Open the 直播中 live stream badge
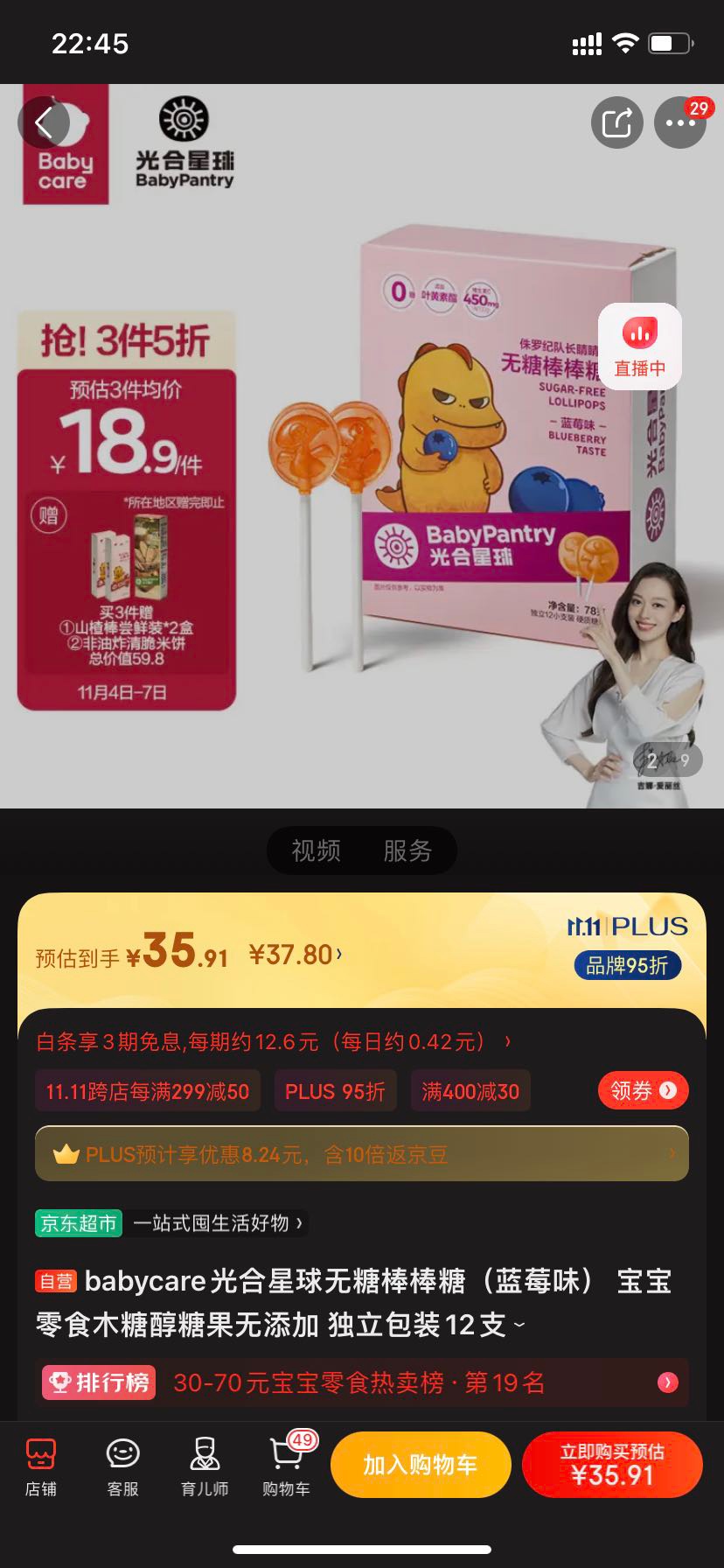This screenshot has height=1568, width=724. 639,346
